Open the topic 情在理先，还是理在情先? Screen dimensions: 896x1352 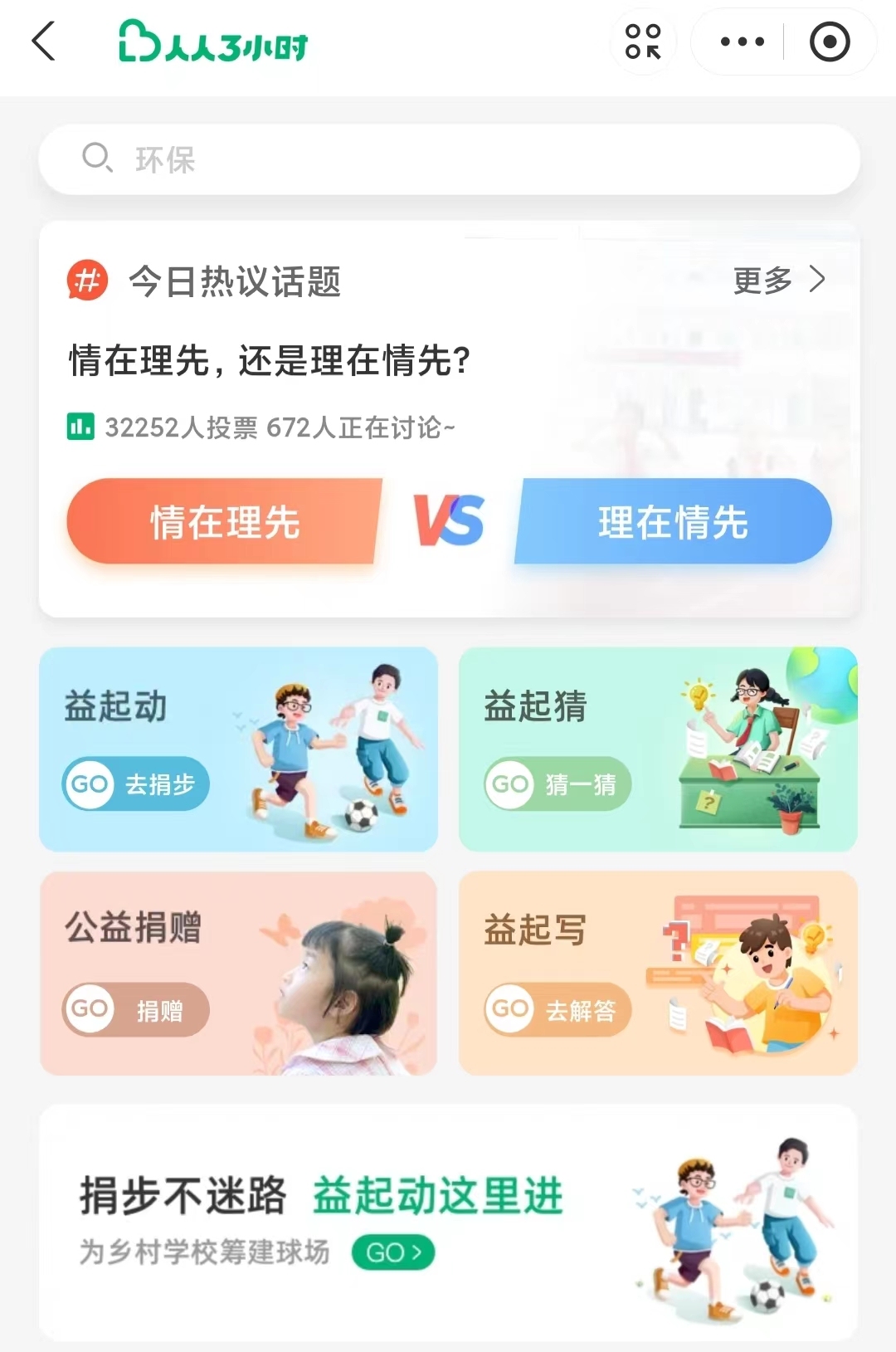270,361
